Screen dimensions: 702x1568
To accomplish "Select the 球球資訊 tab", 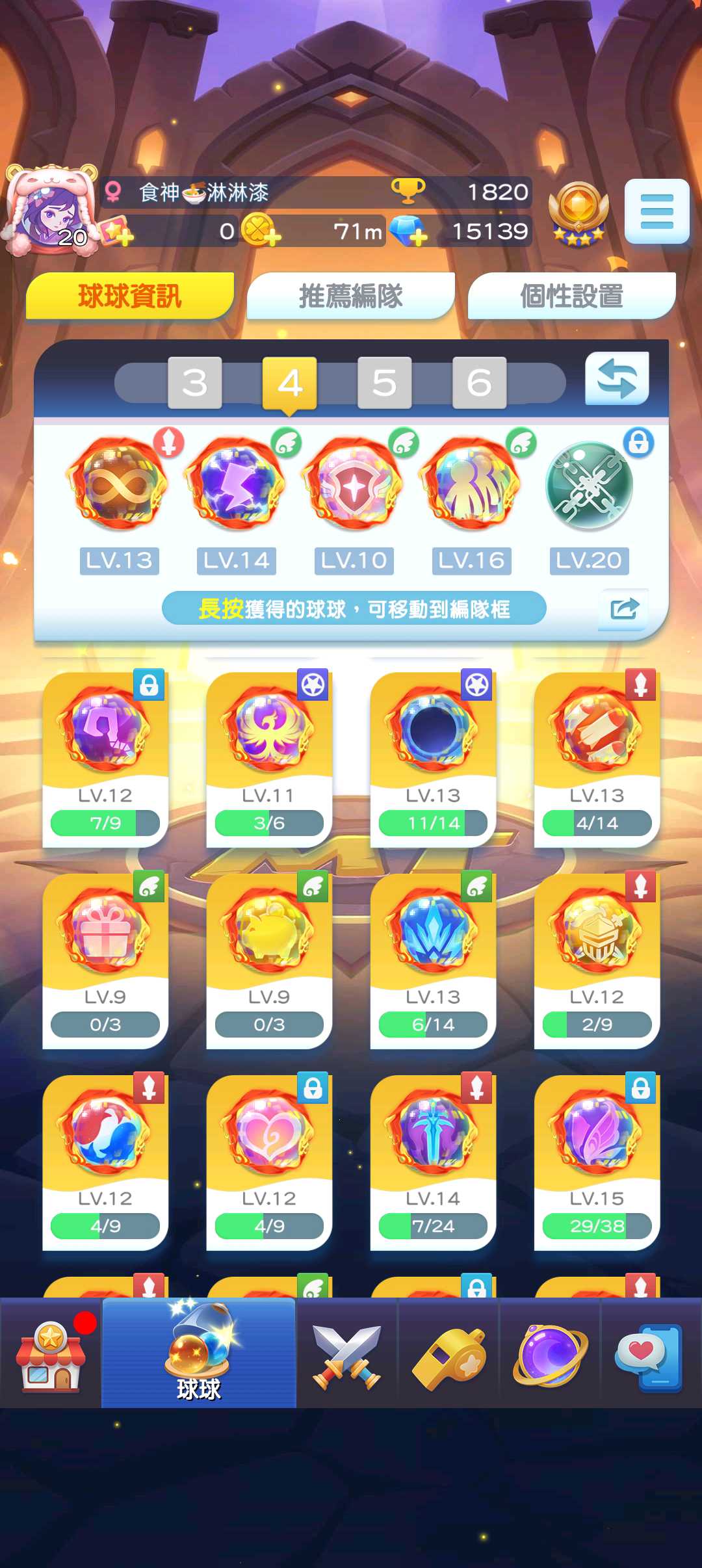I will pos(129,296).
